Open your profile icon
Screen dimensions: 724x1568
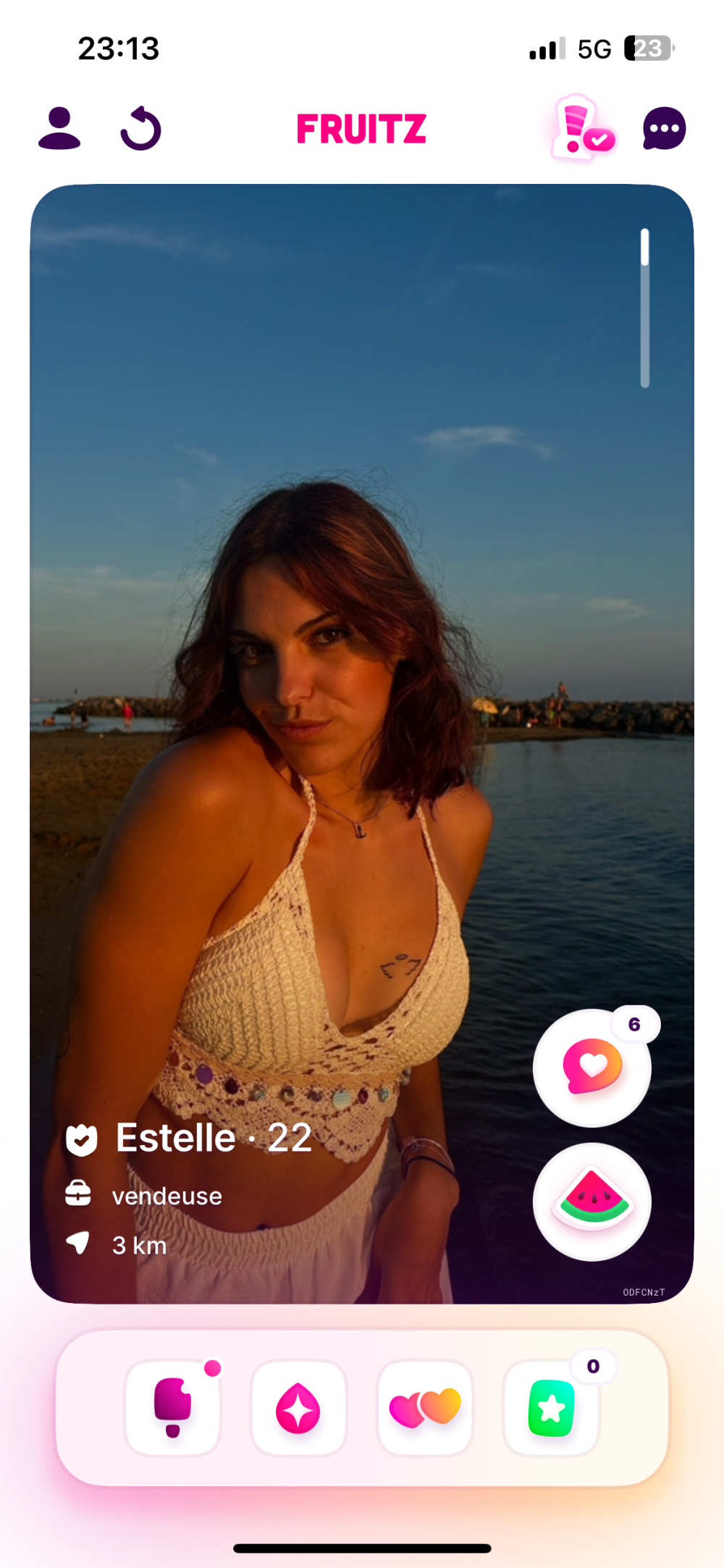point(59,129)
